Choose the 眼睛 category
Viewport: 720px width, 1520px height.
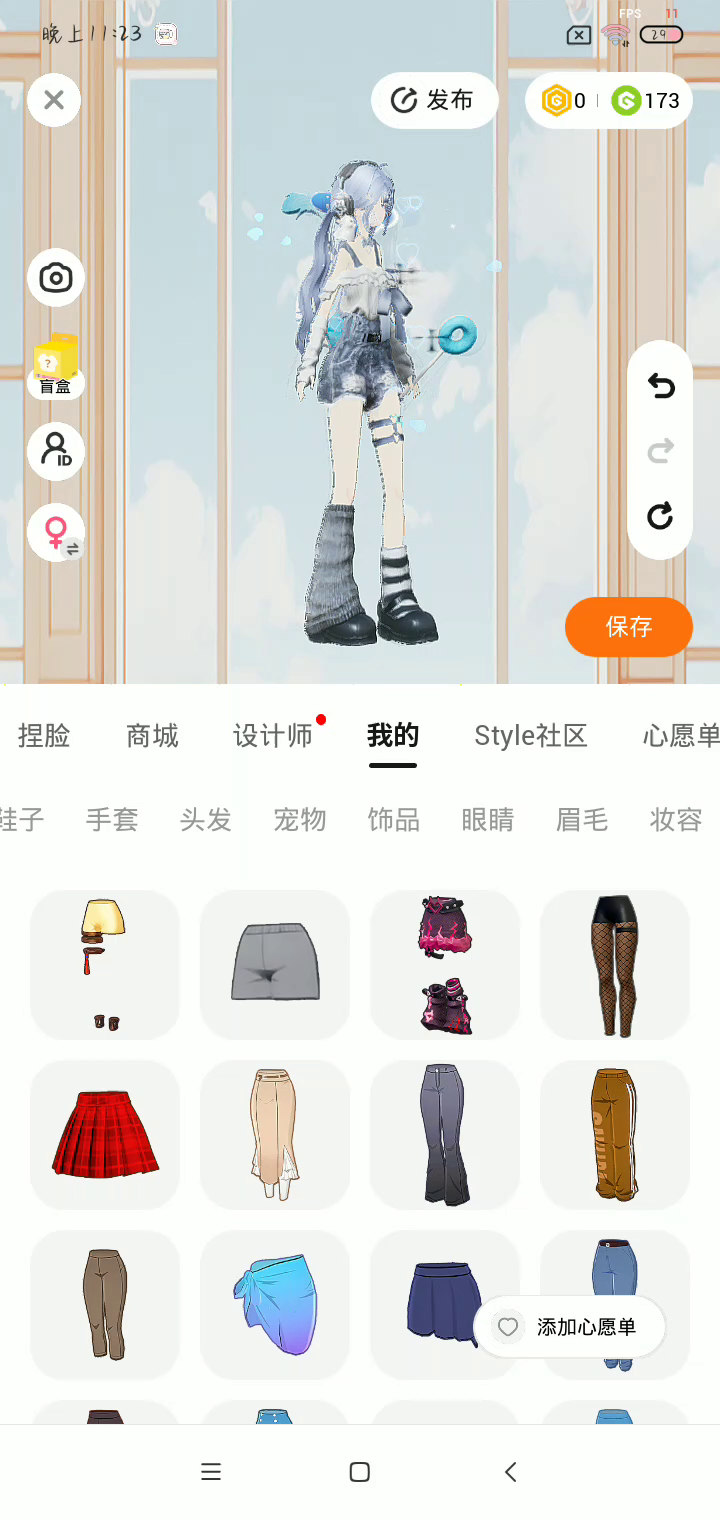488,820
